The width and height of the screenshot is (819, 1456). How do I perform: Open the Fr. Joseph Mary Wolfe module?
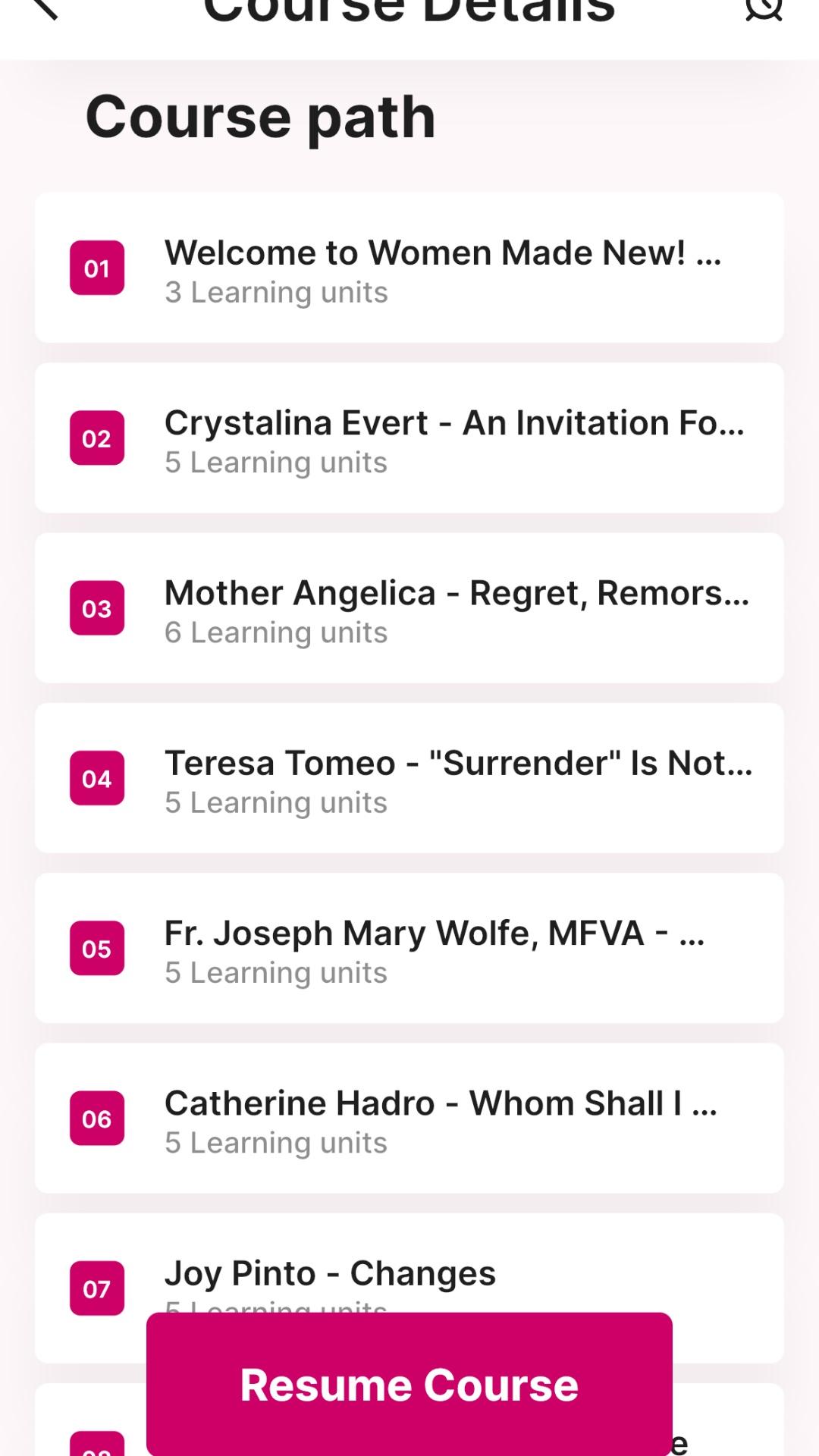click(409, 948)
